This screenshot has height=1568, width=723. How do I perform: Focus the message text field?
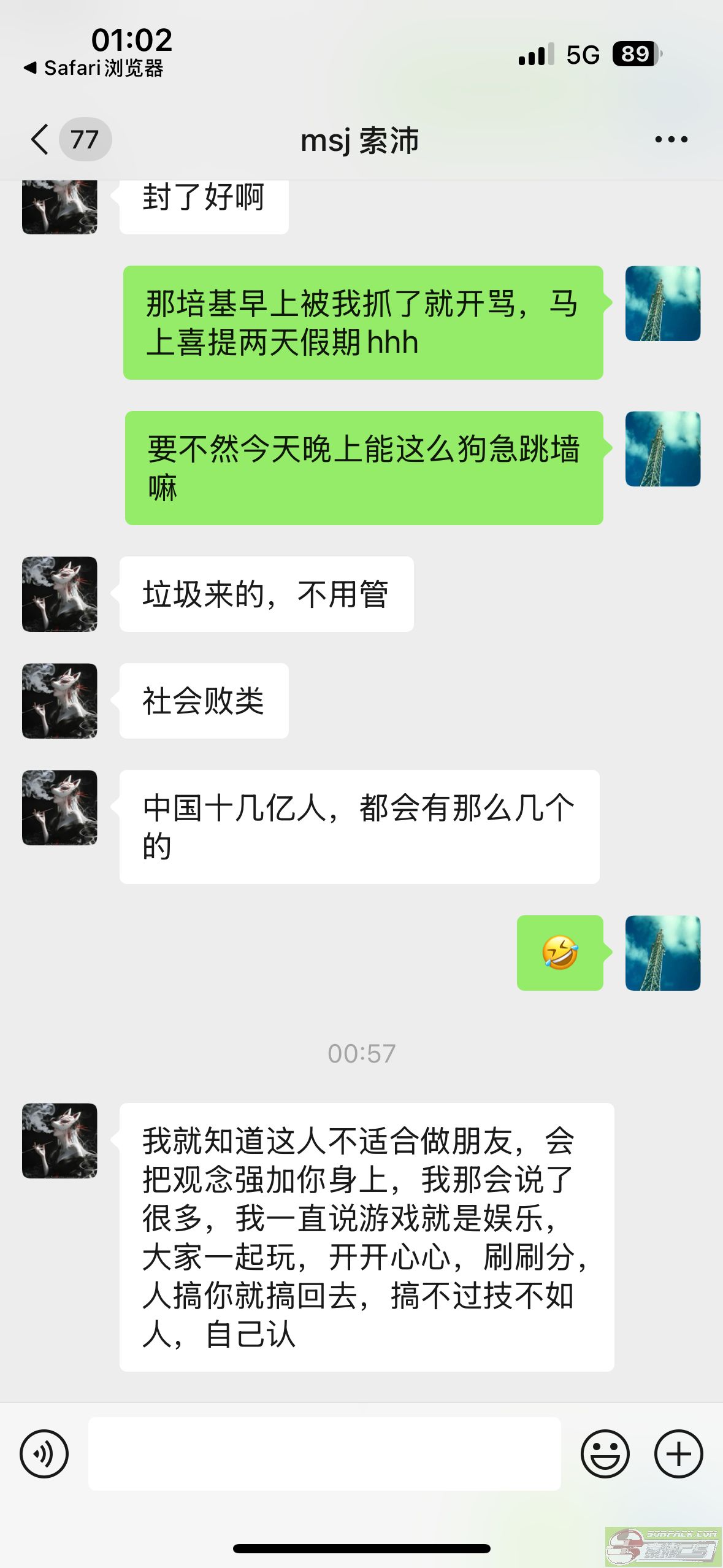point(324,1453)
